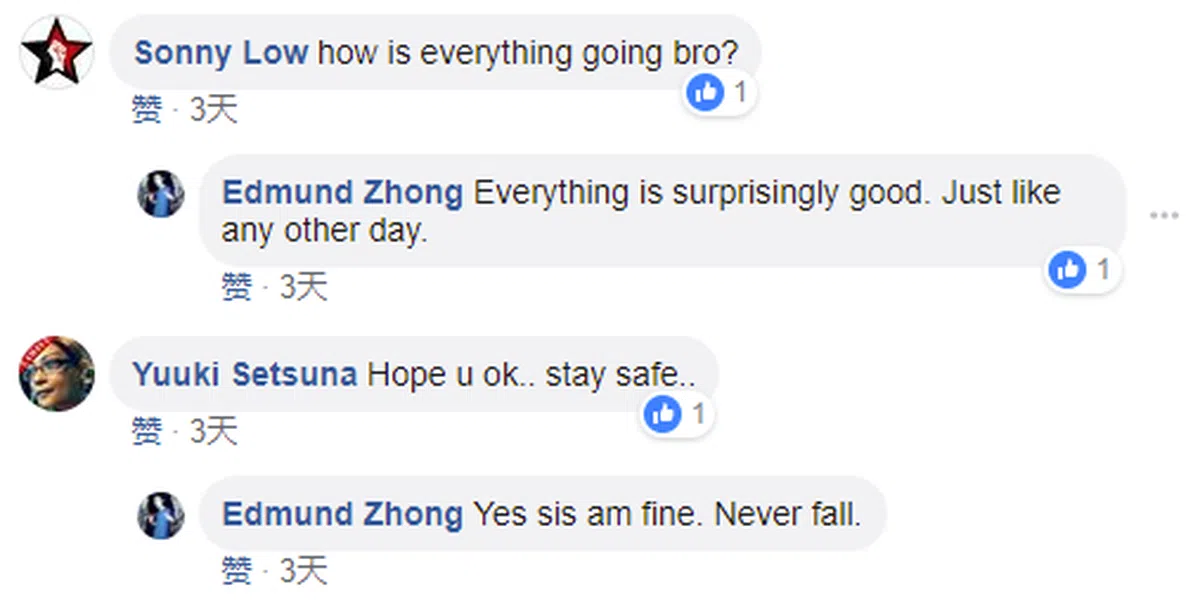Like Yuuki Setsuna's comment via 赞
The width and height of the screenshot is (1200, 601).
click(146, 432)
